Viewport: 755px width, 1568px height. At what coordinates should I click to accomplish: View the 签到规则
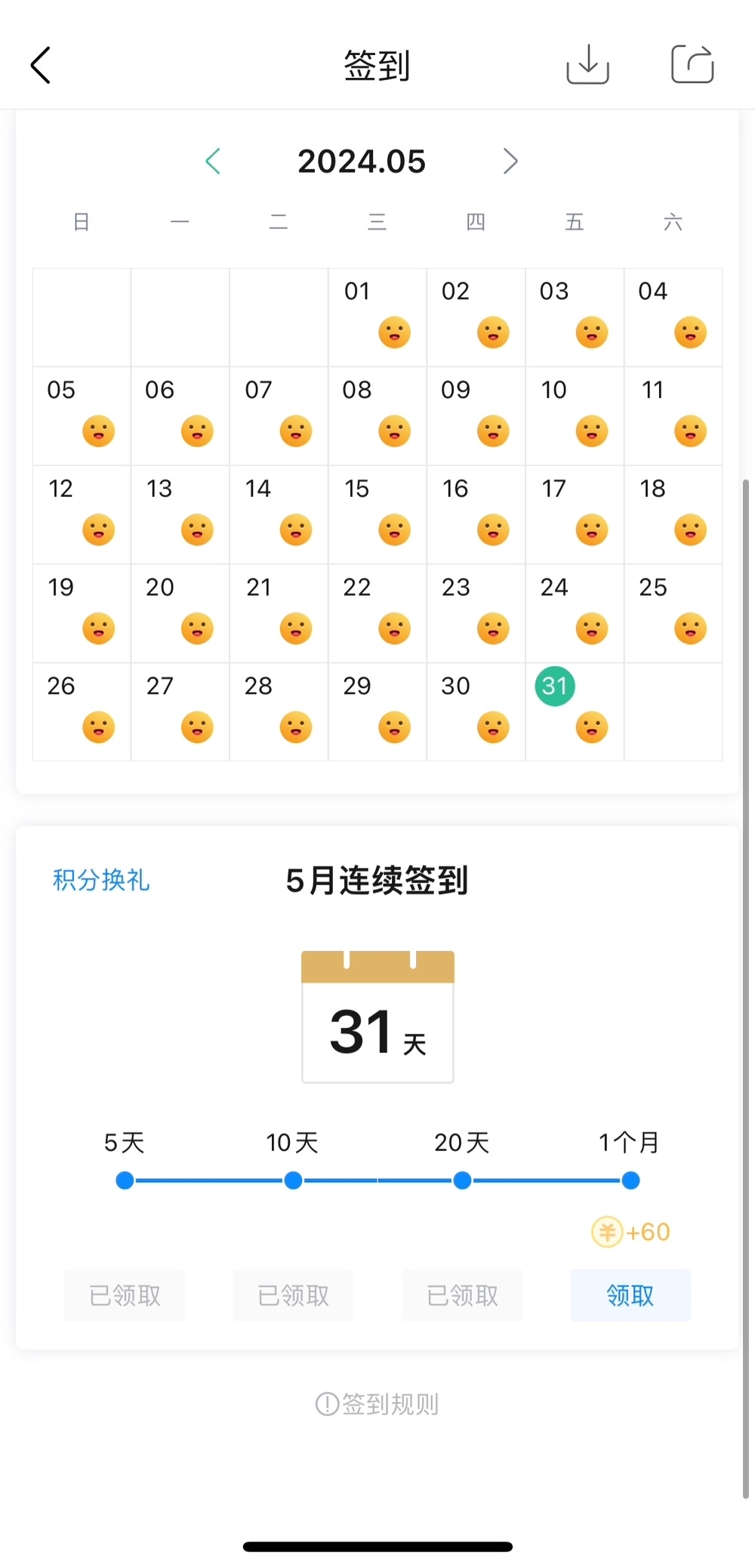pos(377,1404)
